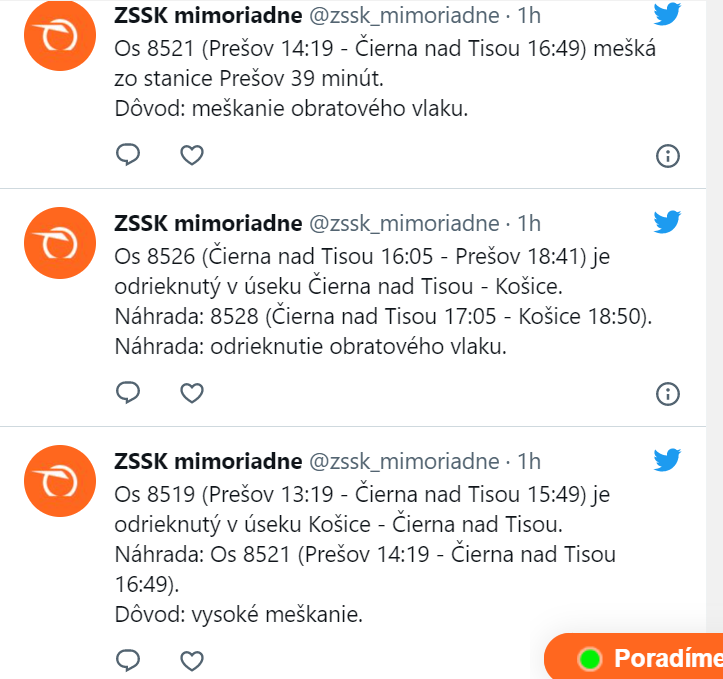Open profile avatar on Os 8519 tweet
Image resolution: width=723 pixels, height=679 pixels.
coord(59,482)
